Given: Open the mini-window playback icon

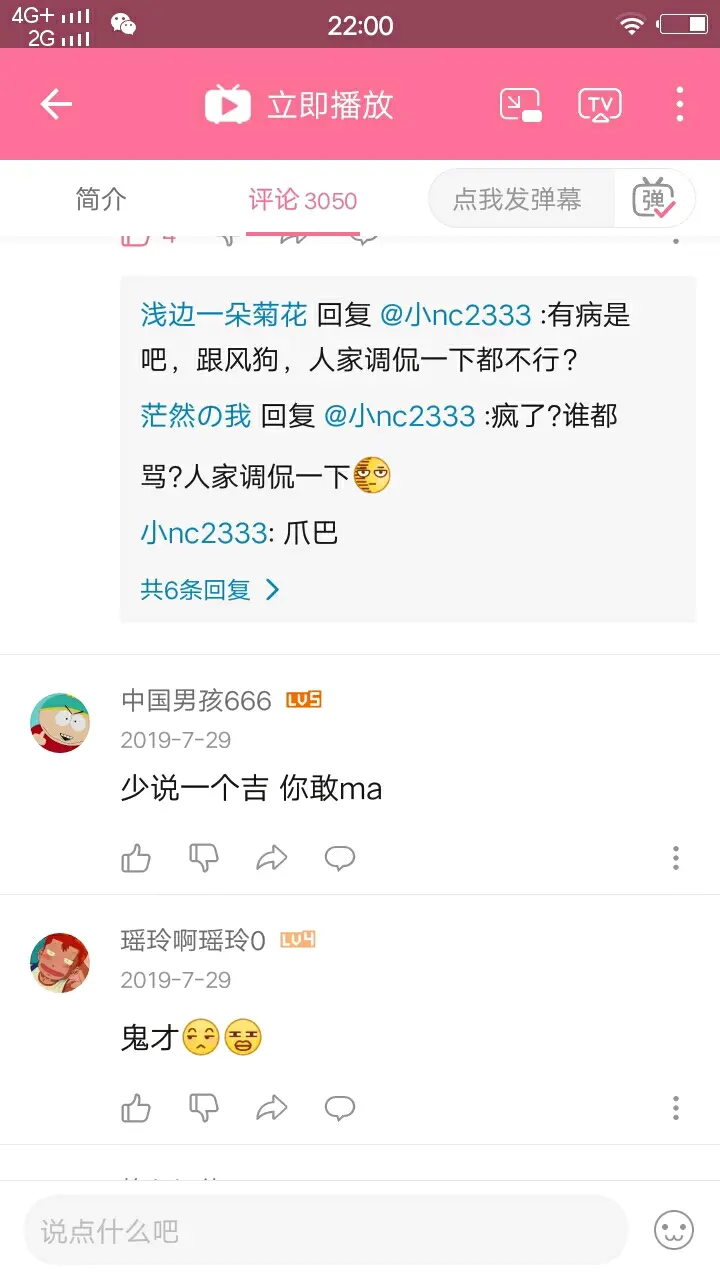Looking at the screenshot, I should [x=520, y=105].
